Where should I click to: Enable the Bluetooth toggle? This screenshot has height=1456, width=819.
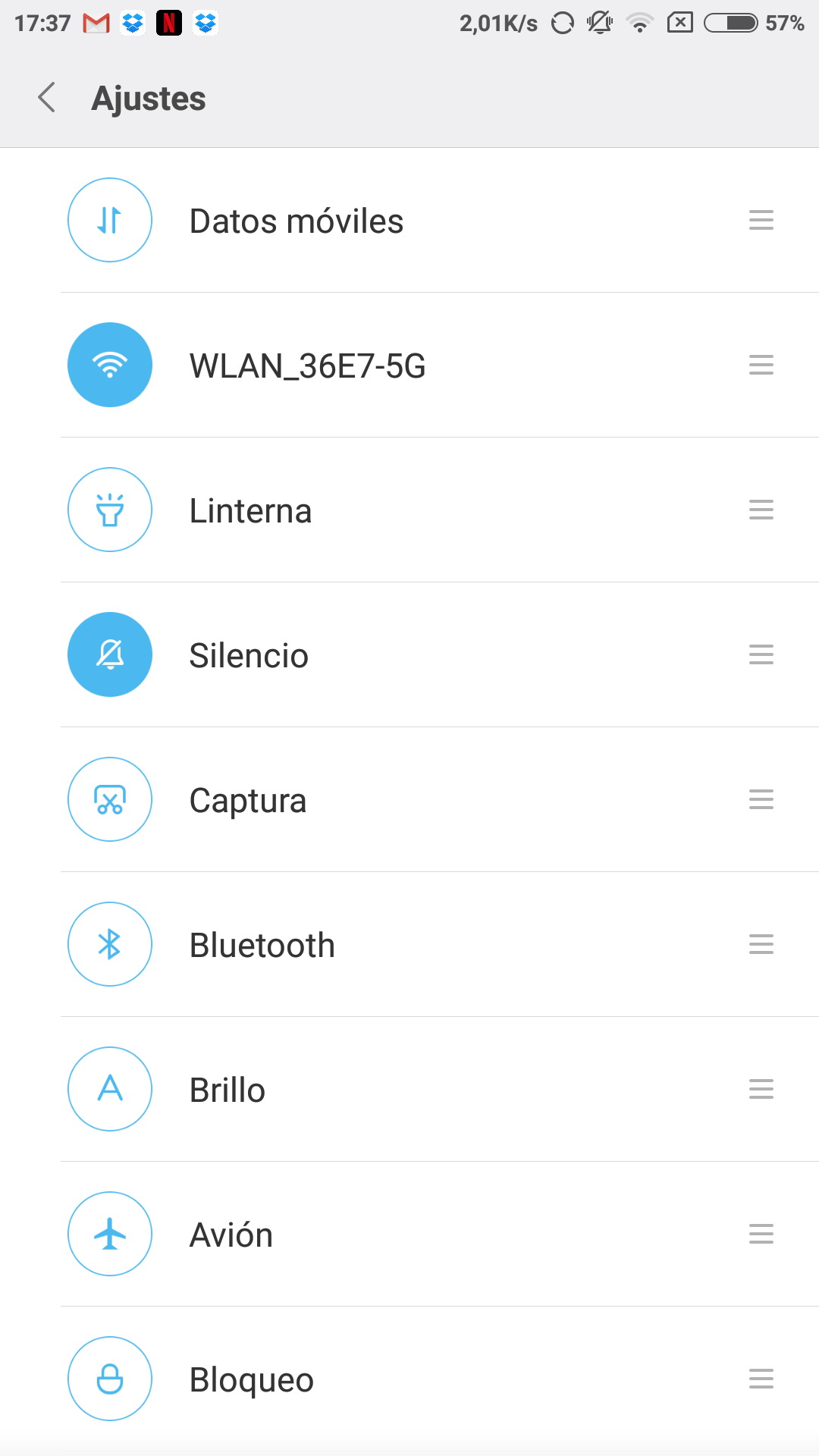click(110, 944)
